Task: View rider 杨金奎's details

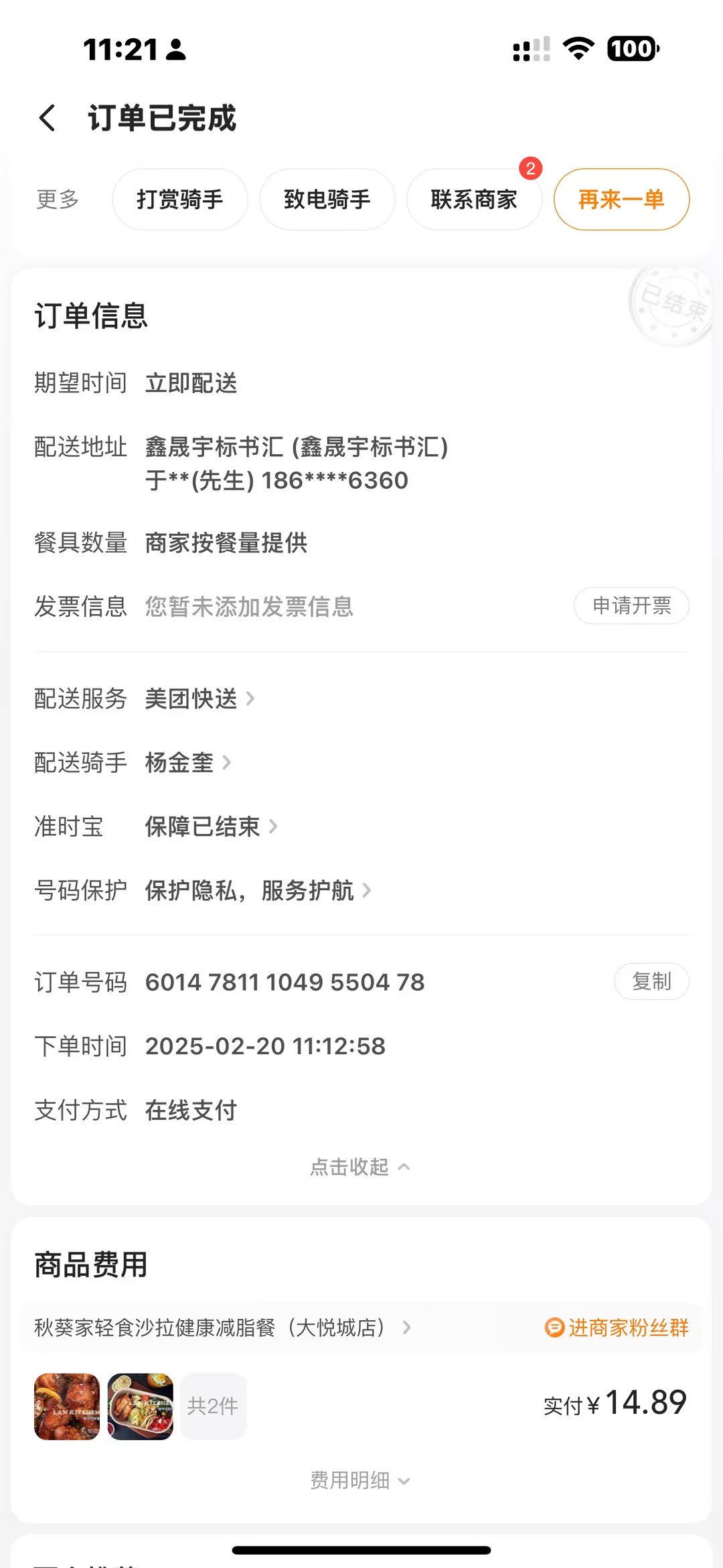Action: click(187, 762)
